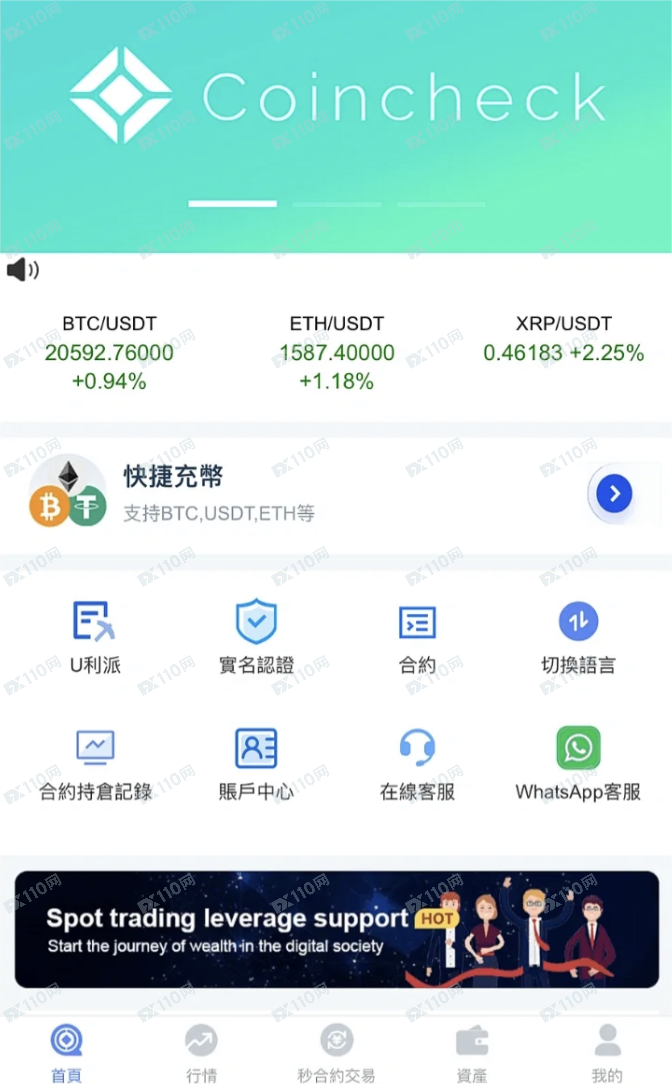
Task: Switch to the 資產 assets tab
Action: tap(472, 1053)
